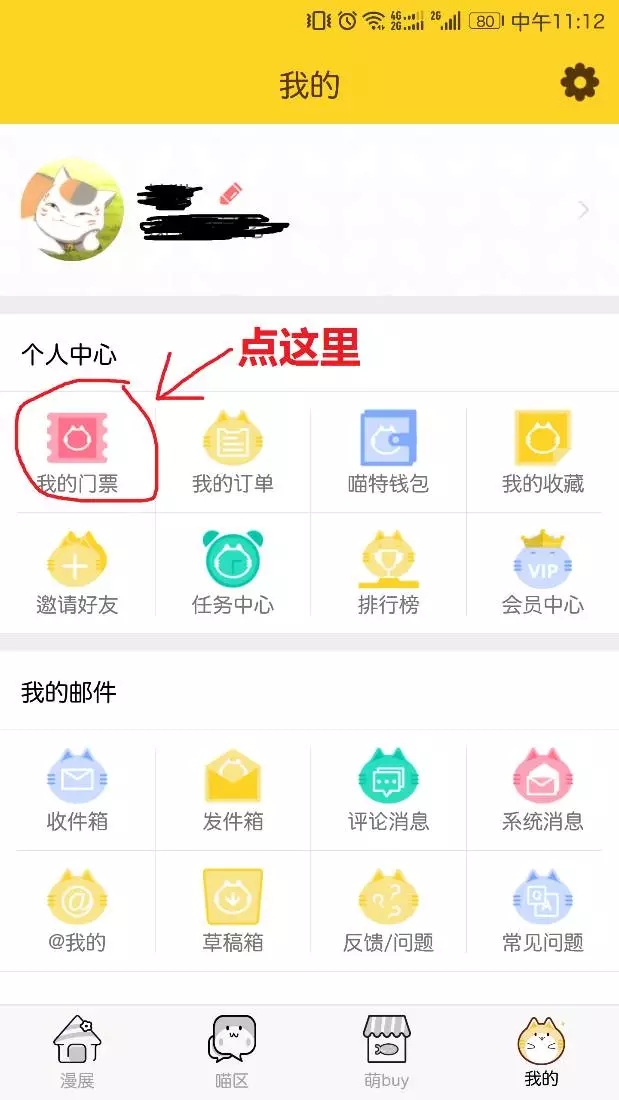The height and width of the screenshot is (1100, 619).
Task: Open the settings gear icon
Action: [580, 82]
